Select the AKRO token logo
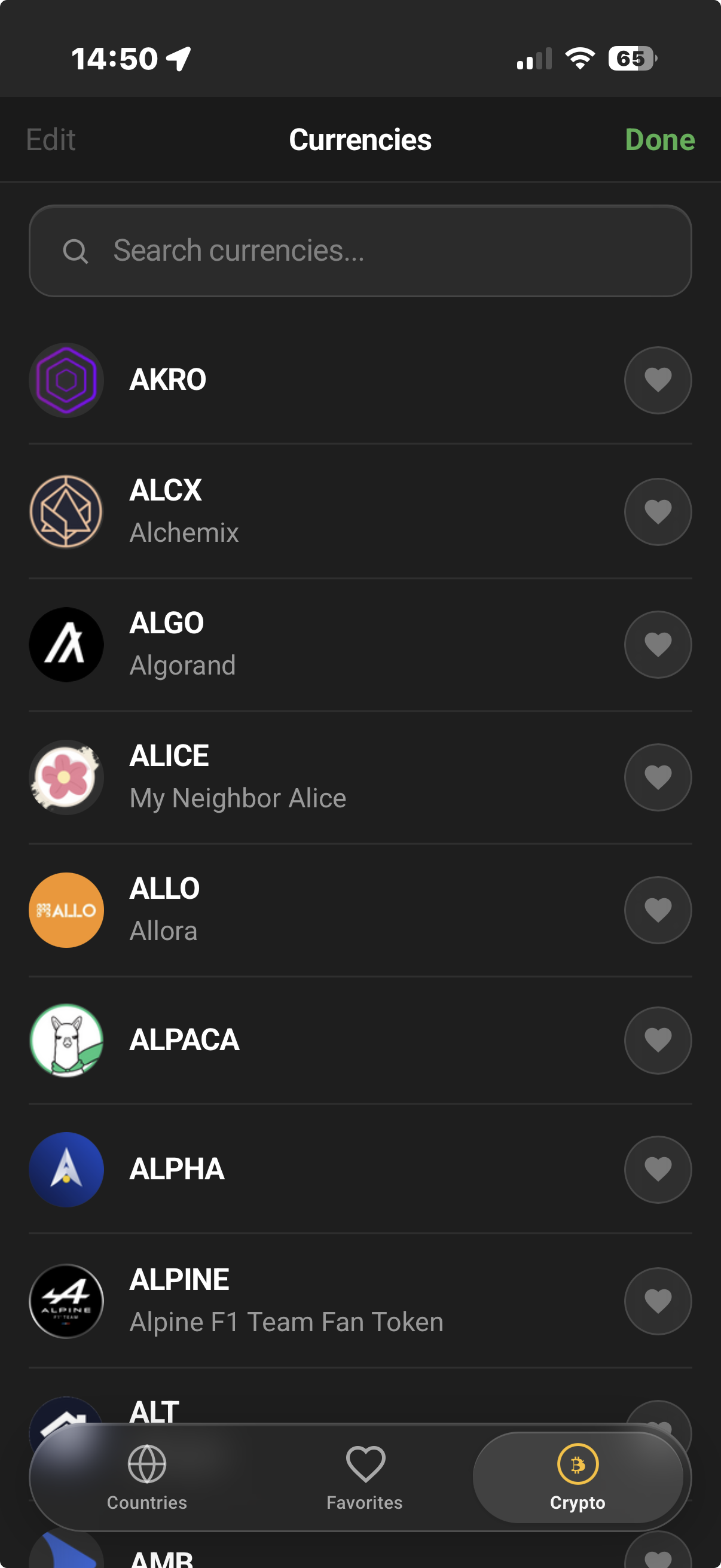The image size is (721, 1568). [x=66, y=379]
